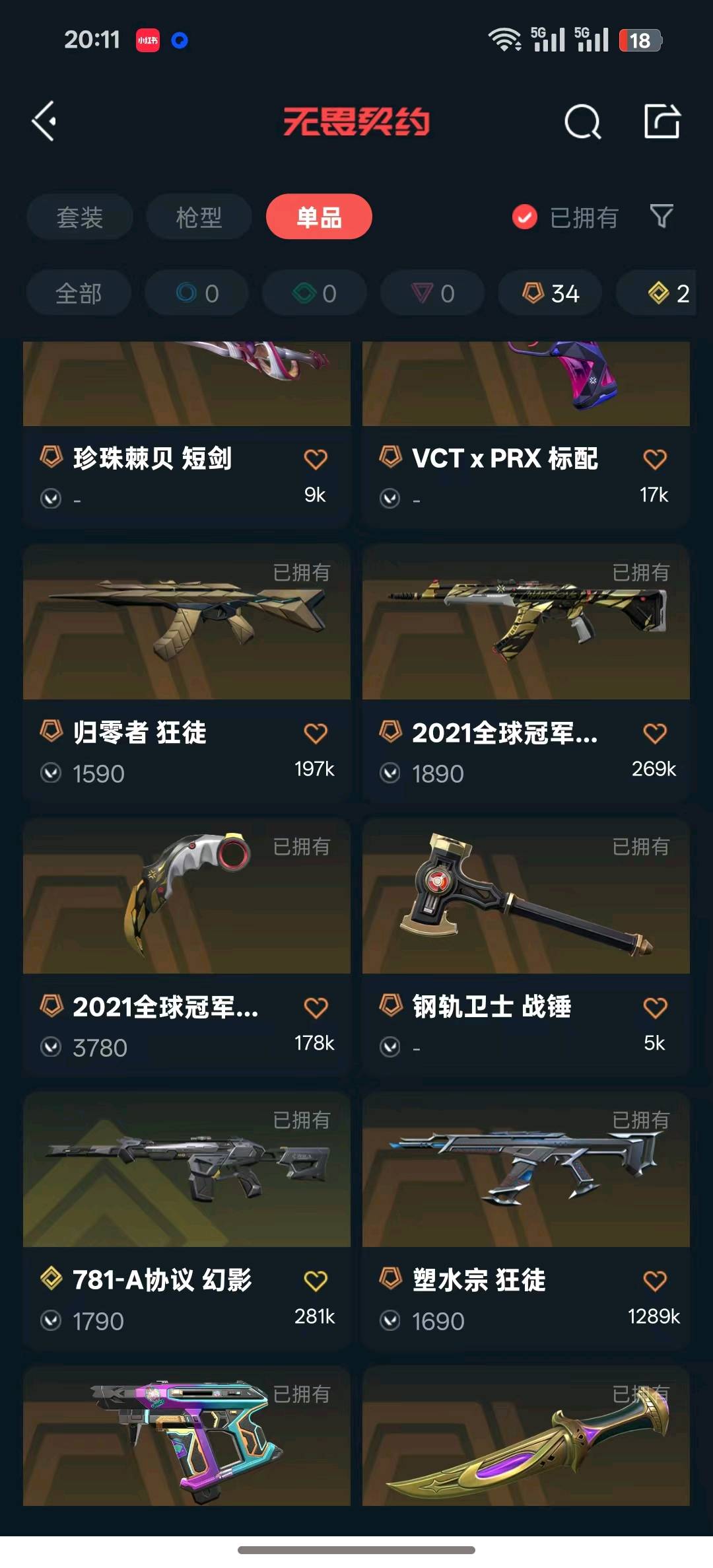Open search from the top bar

click(x=582, y=122)
